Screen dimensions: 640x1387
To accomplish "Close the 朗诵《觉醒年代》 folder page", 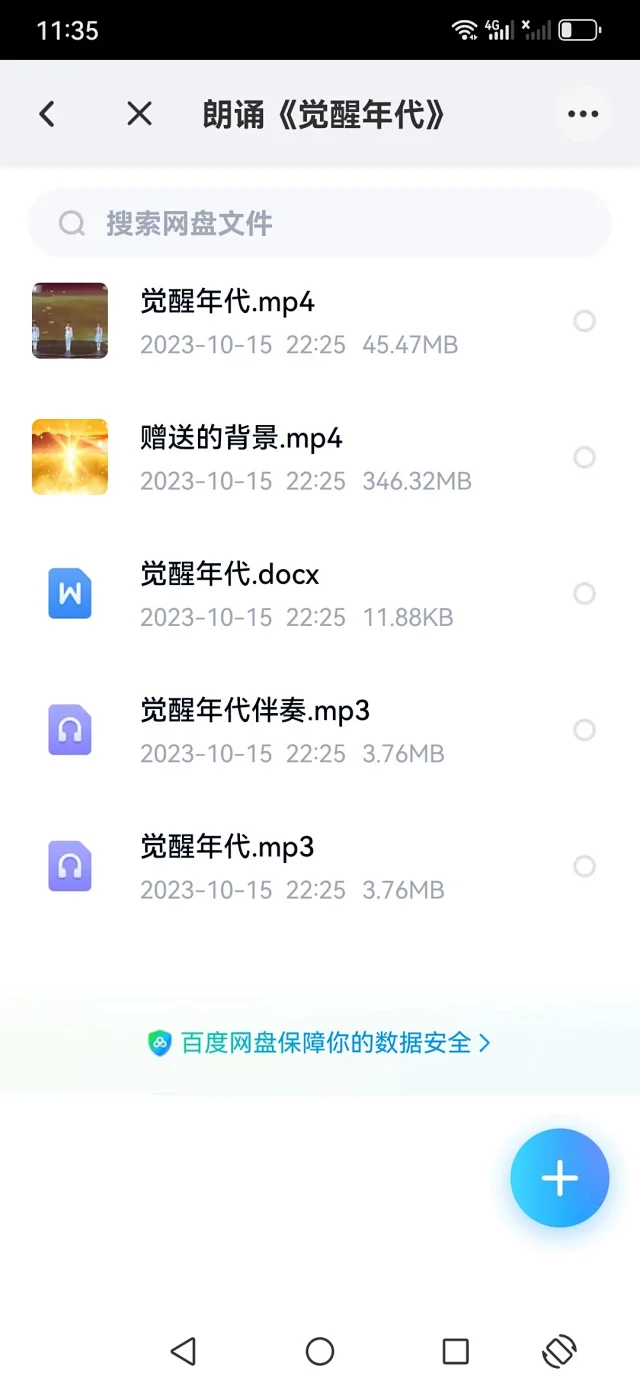I will click(x=139, y=114).
